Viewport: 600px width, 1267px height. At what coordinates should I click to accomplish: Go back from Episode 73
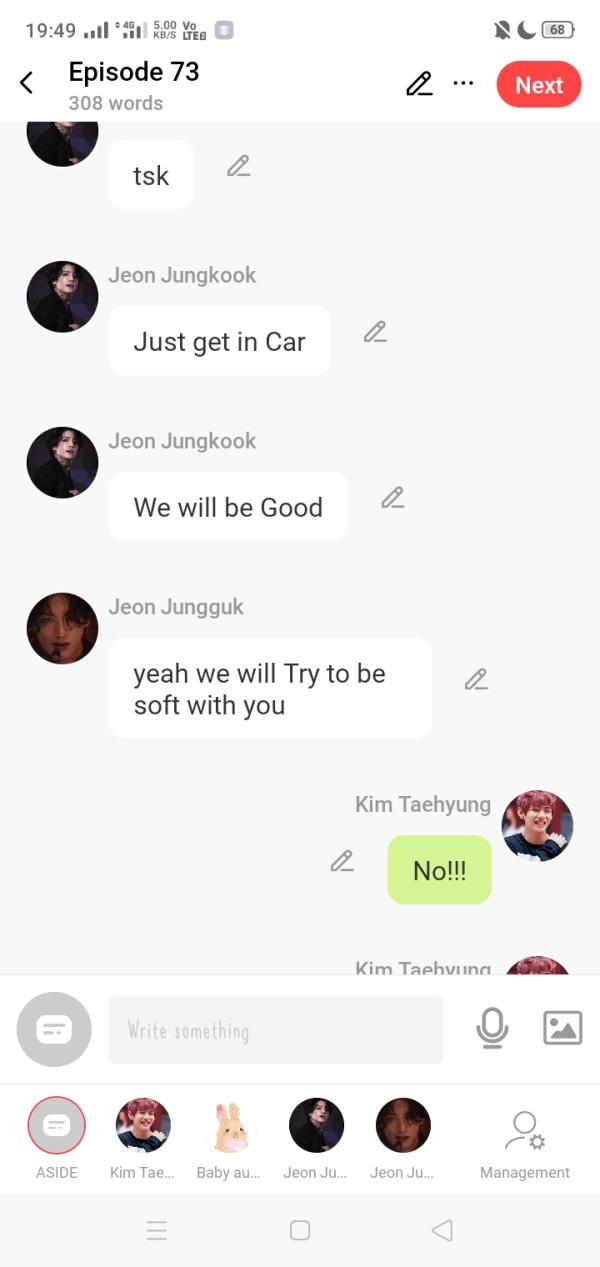tap(27, 84)
